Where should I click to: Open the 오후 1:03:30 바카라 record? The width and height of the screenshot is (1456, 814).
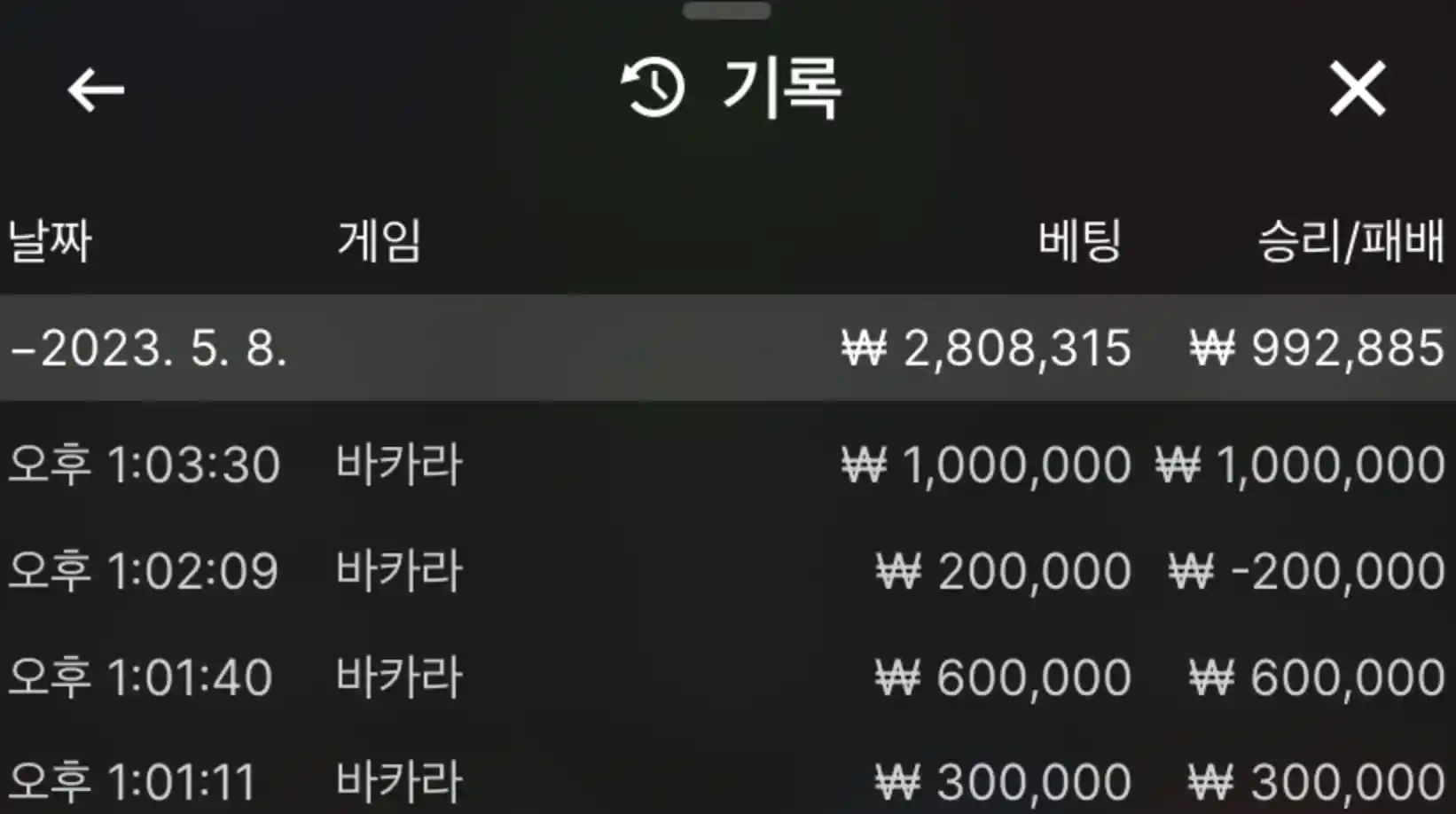(727, 465)
